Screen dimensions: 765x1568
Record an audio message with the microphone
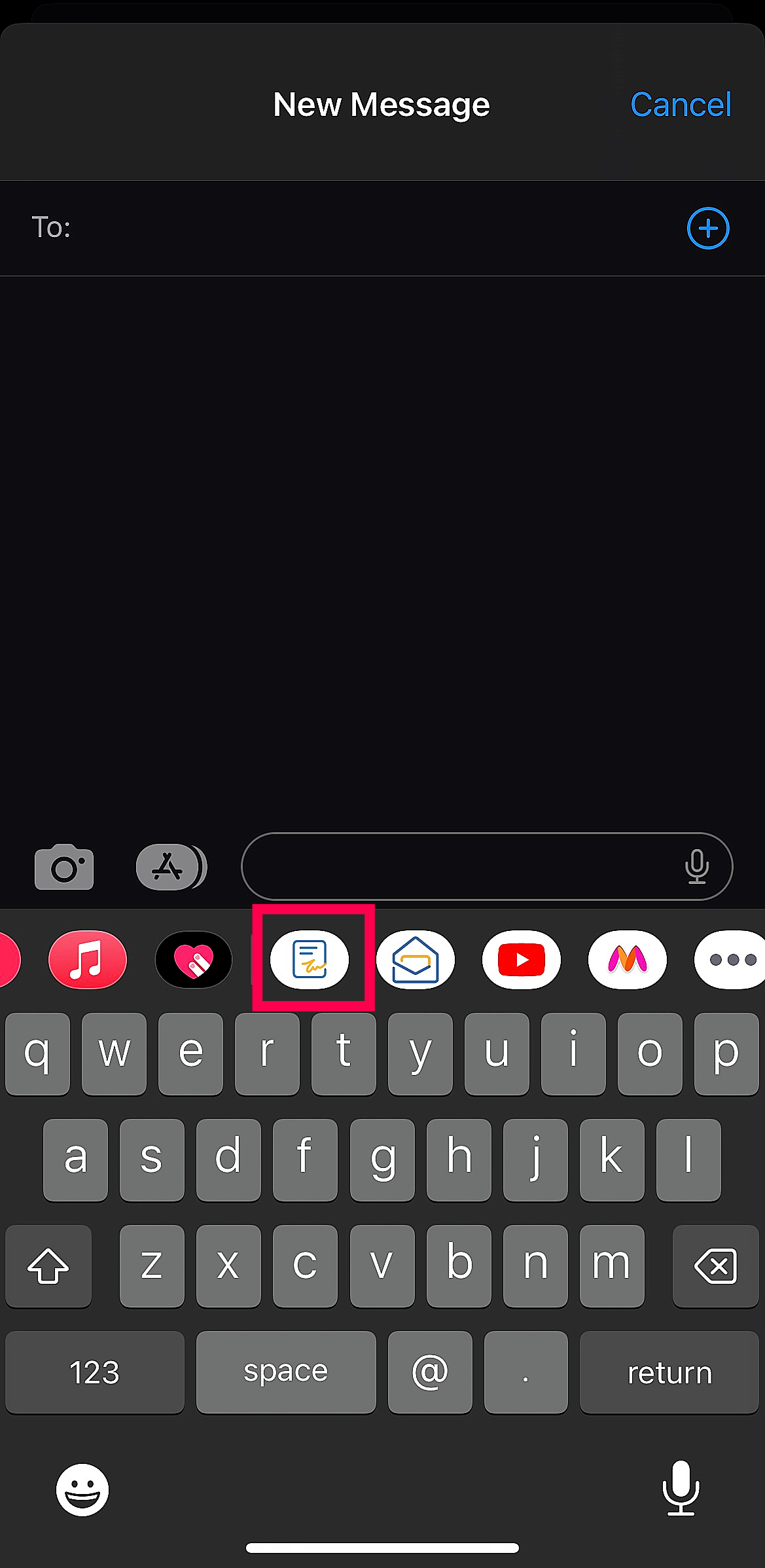click(x=697, y=867)
